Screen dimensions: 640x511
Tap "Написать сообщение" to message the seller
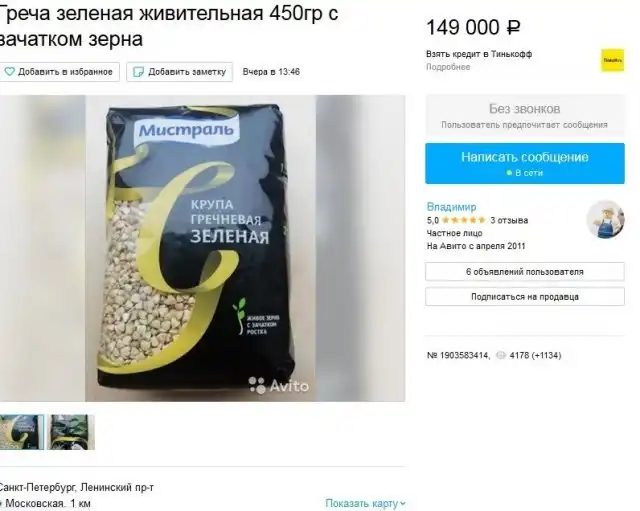click(524, 163)
